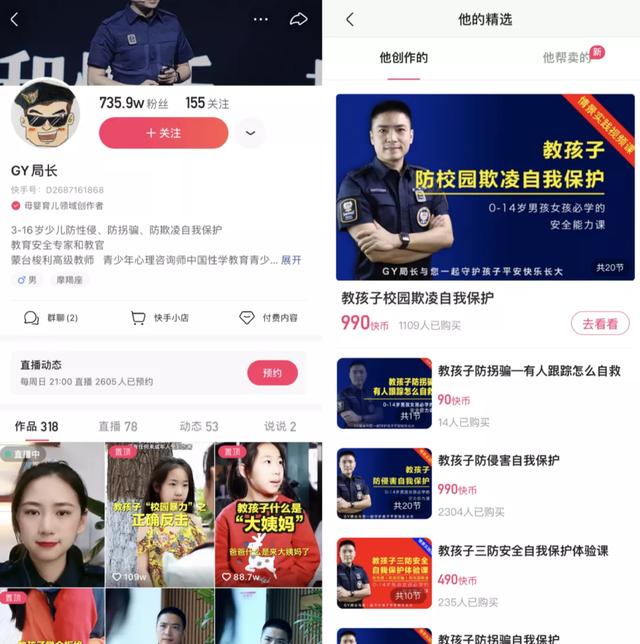Viewport: 640px width, 644px height.
Task: Switch to the 说说 2 tab
Action: pyautogui.click(x=280, y=426)
